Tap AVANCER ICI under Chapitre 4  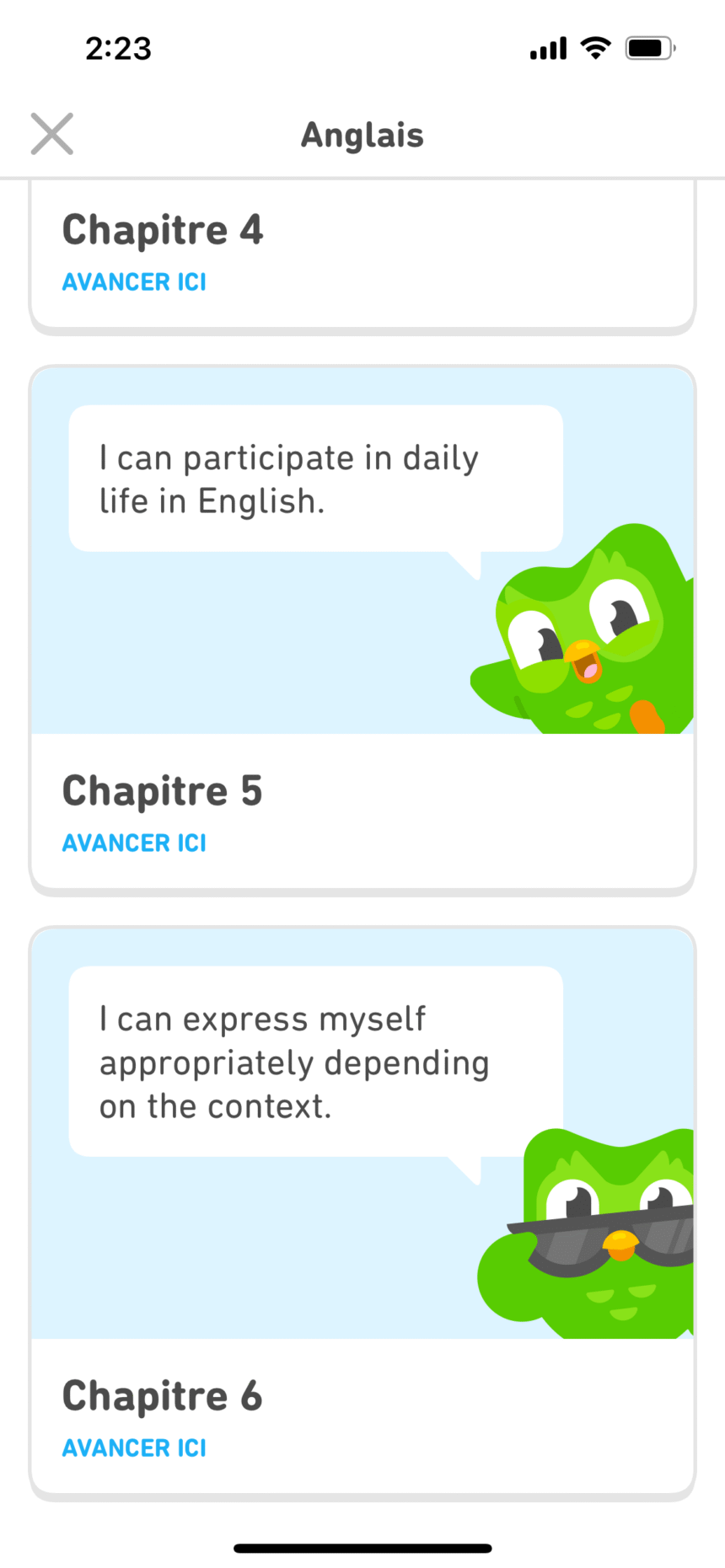[134, 282]
